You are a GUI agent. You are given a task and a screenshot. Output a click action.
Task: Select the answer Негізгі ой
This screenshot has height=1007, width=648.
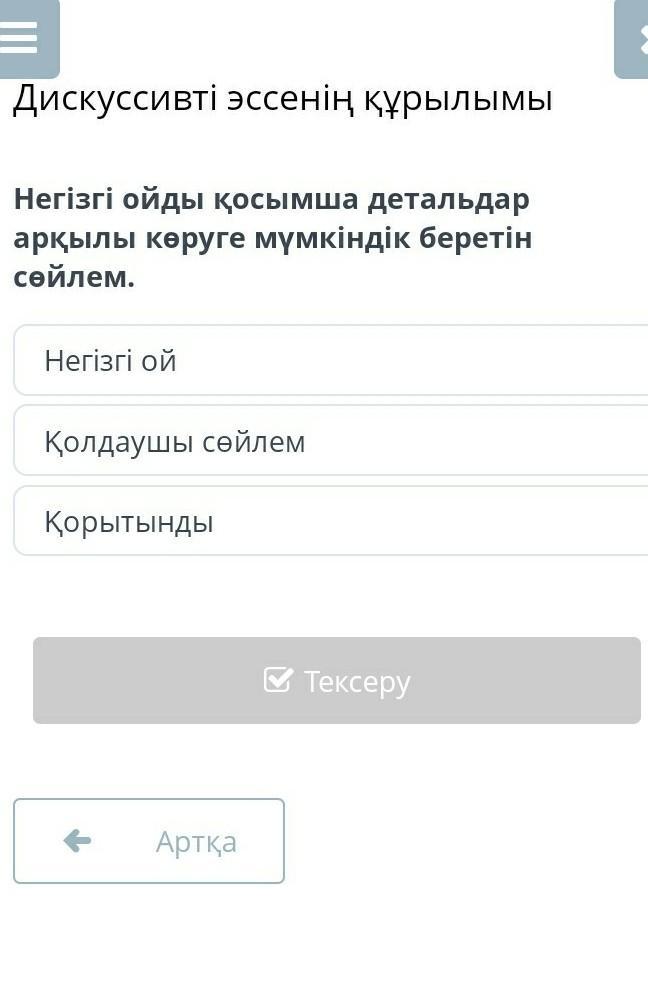(x=331, y=360)
